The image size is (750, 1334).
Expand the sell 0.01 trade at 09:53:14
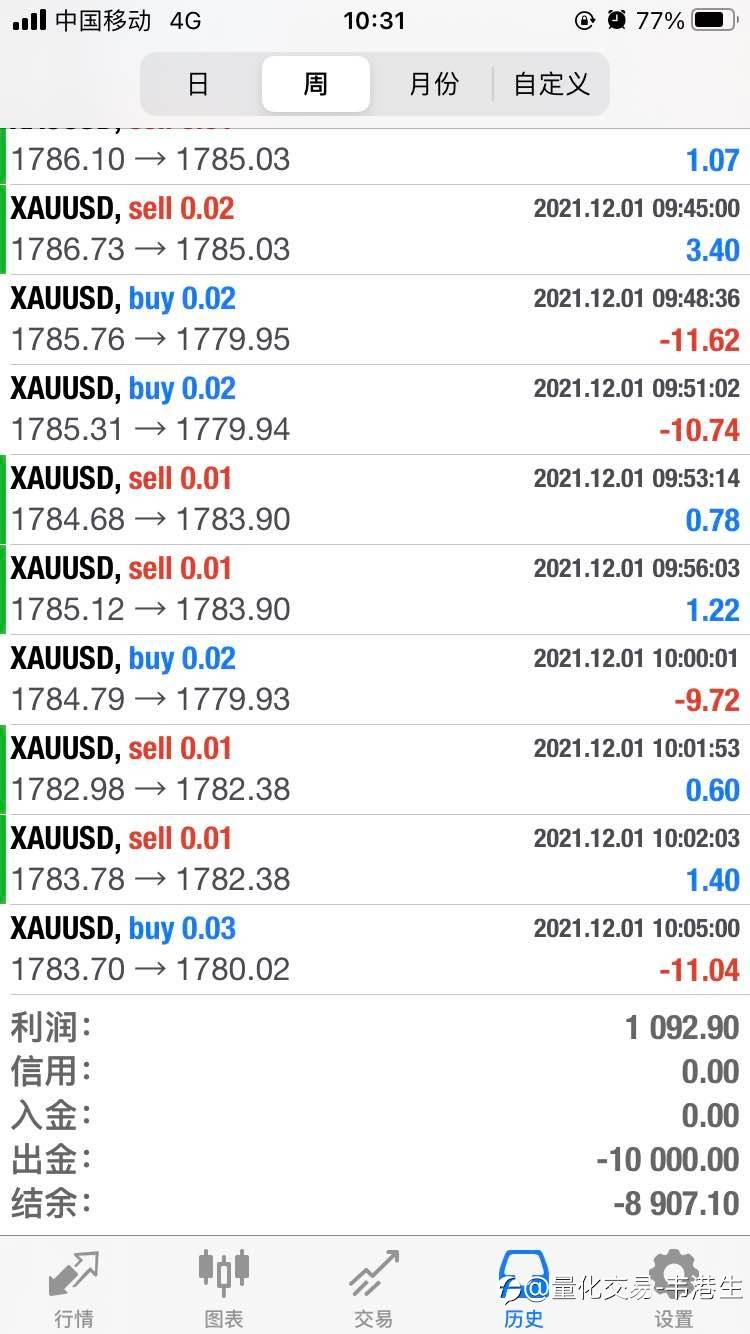coord(375,500)
